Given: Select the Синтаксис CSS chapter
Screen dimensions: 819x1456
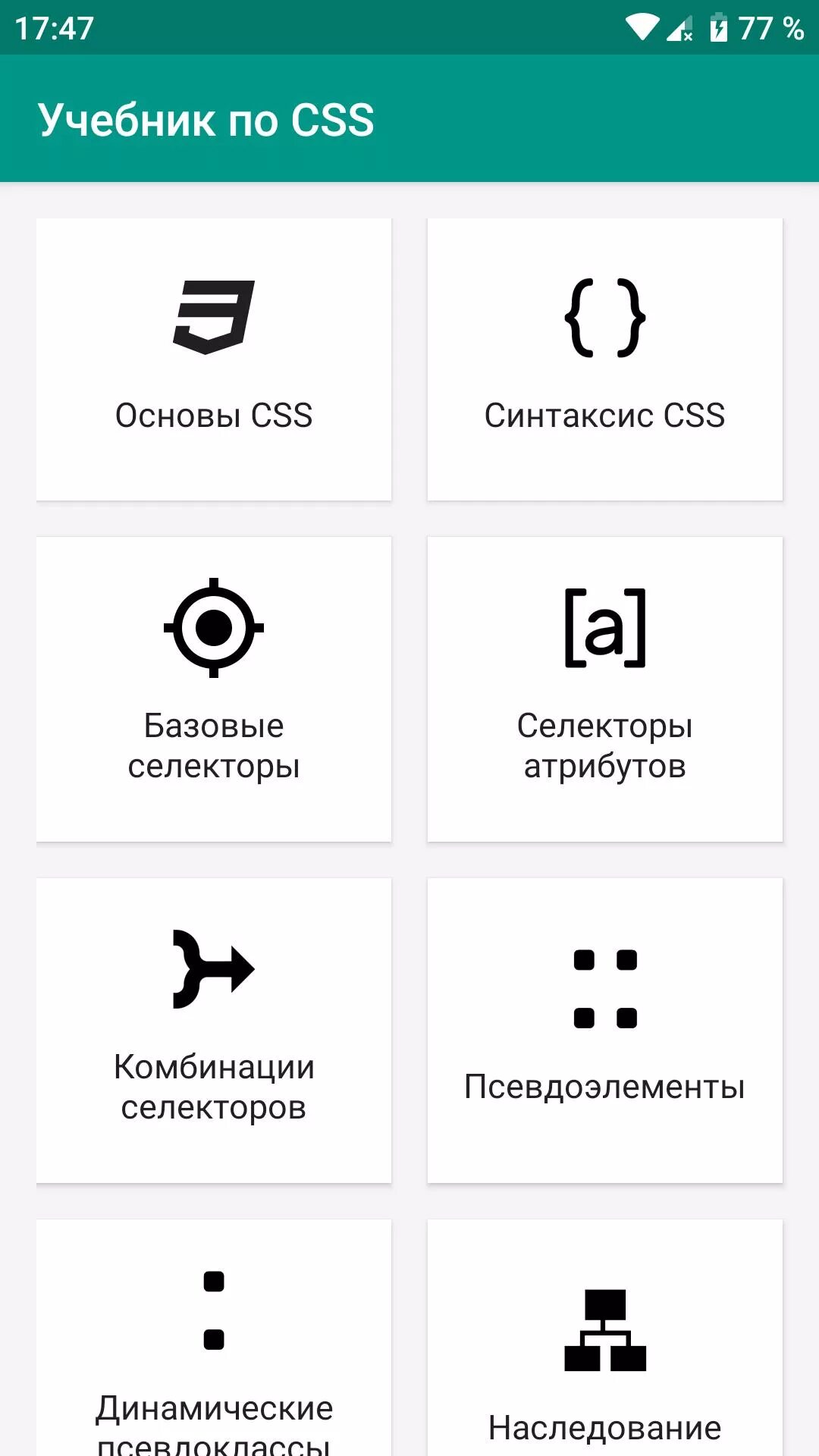Looking at the screenshot, I should click(x=605, y=359).
